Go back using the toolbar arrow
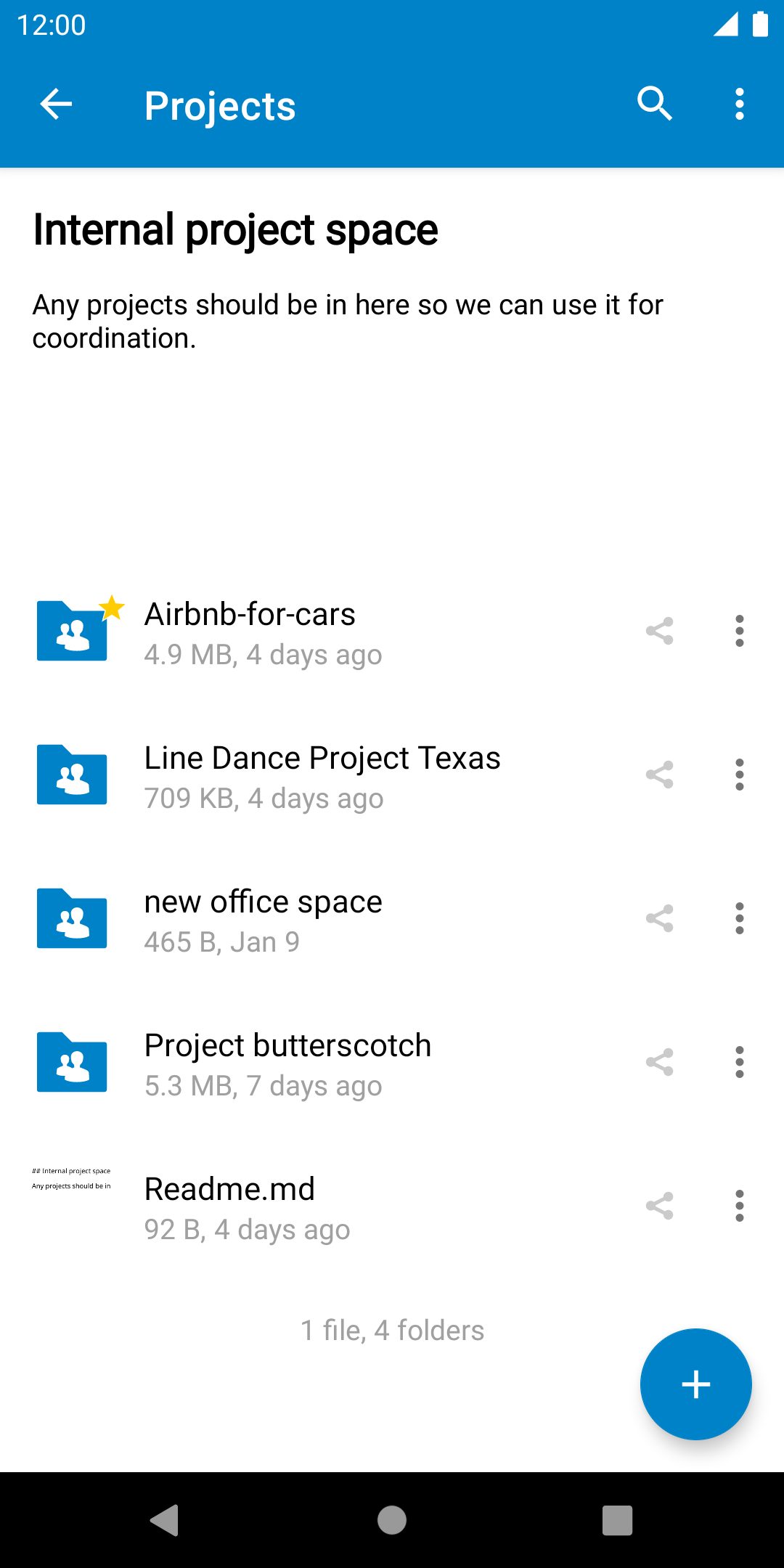The image size is (784, 1568). coord(56,105)
